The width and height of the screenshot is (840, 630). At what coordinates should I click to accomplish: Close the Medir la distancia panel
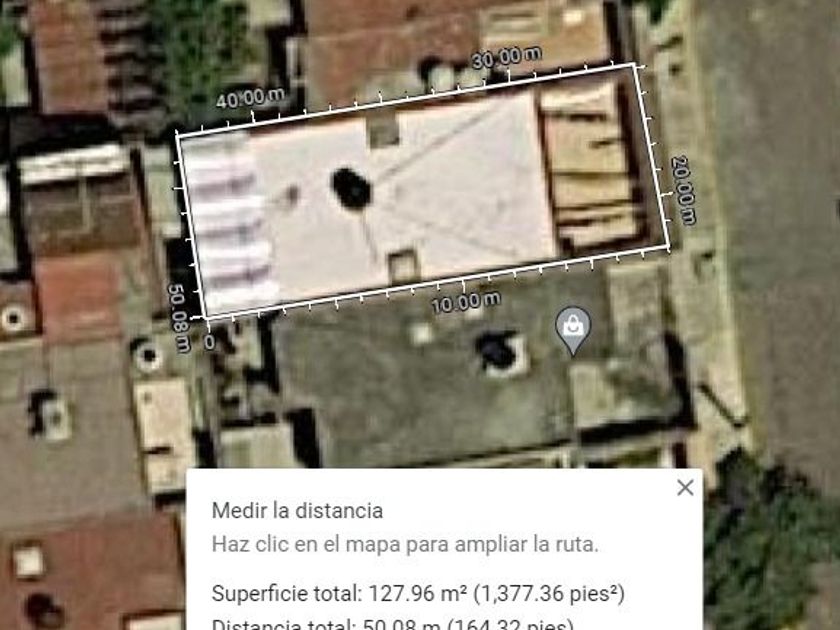click(x=685, y=488)
